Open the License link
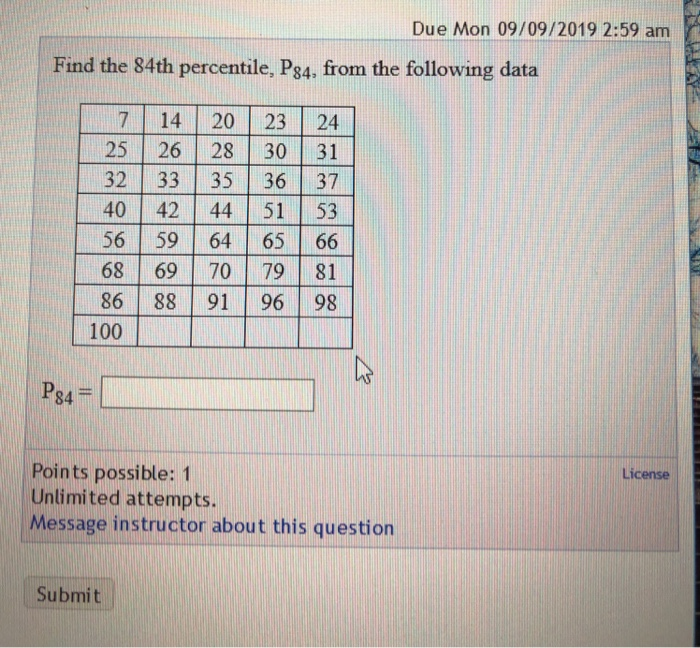The image size is (700, 648). [x=645, y=474]
